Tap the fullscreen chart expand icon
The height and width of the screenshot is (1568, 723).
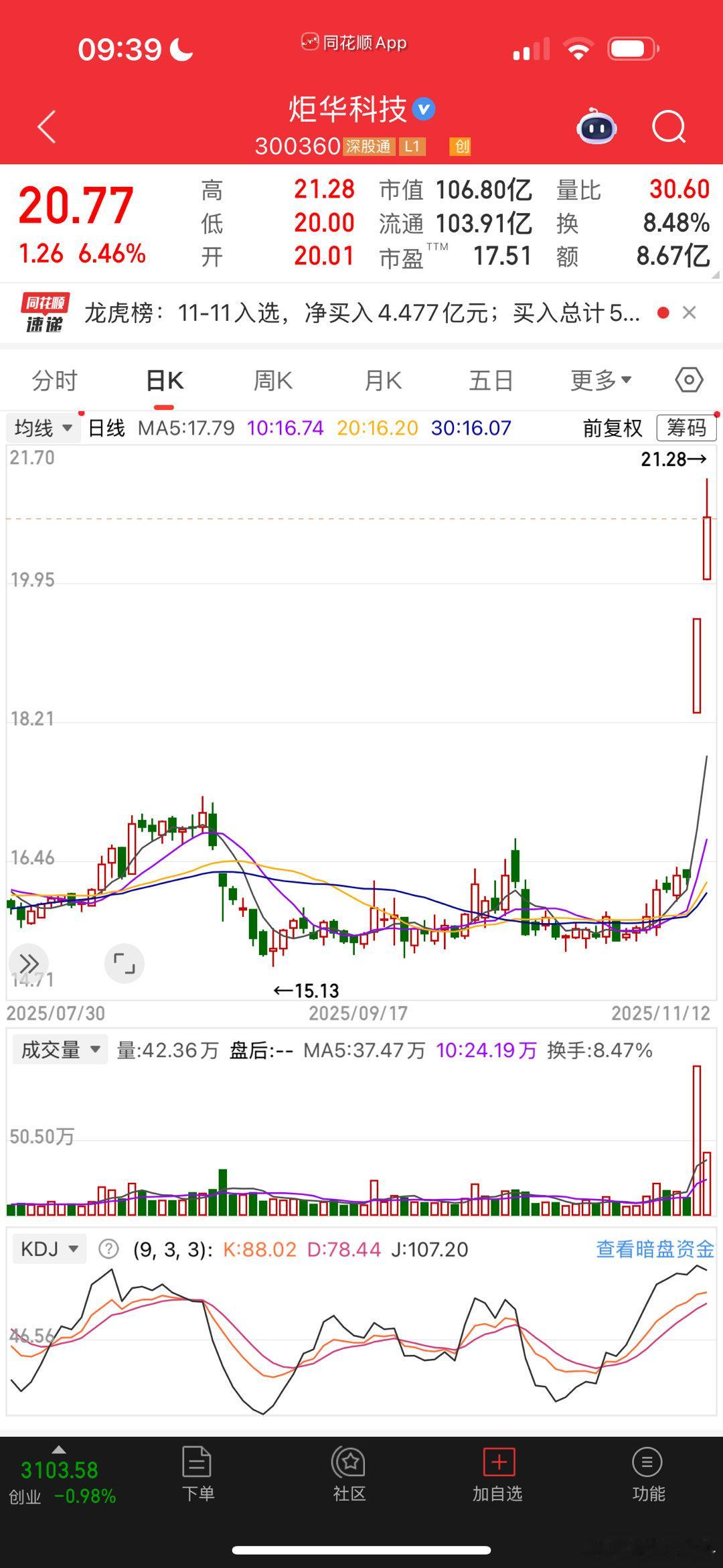(x=125, y=963)
